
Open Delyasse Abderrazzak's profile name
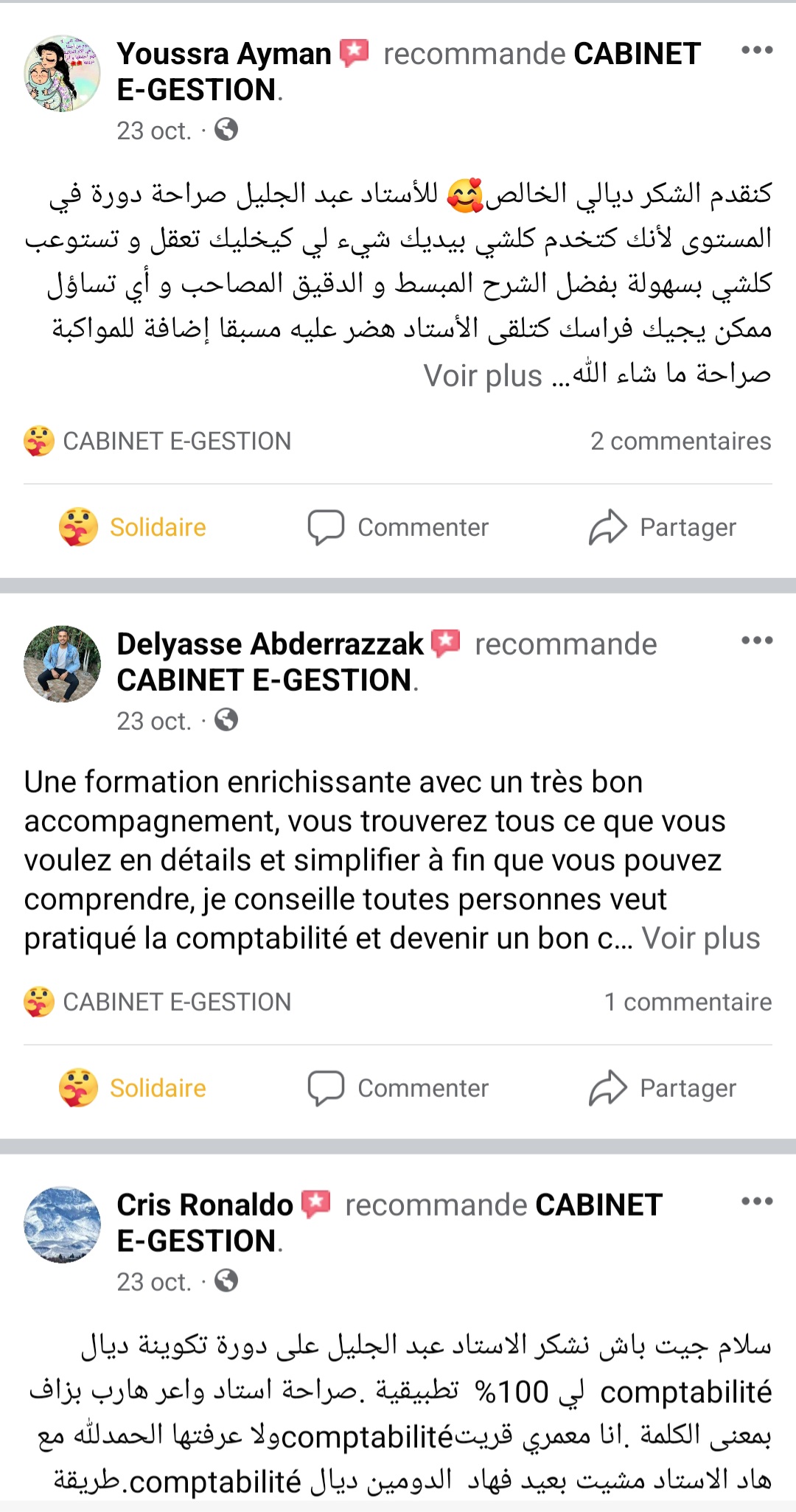pyautogui.click(x=270, y=644)
